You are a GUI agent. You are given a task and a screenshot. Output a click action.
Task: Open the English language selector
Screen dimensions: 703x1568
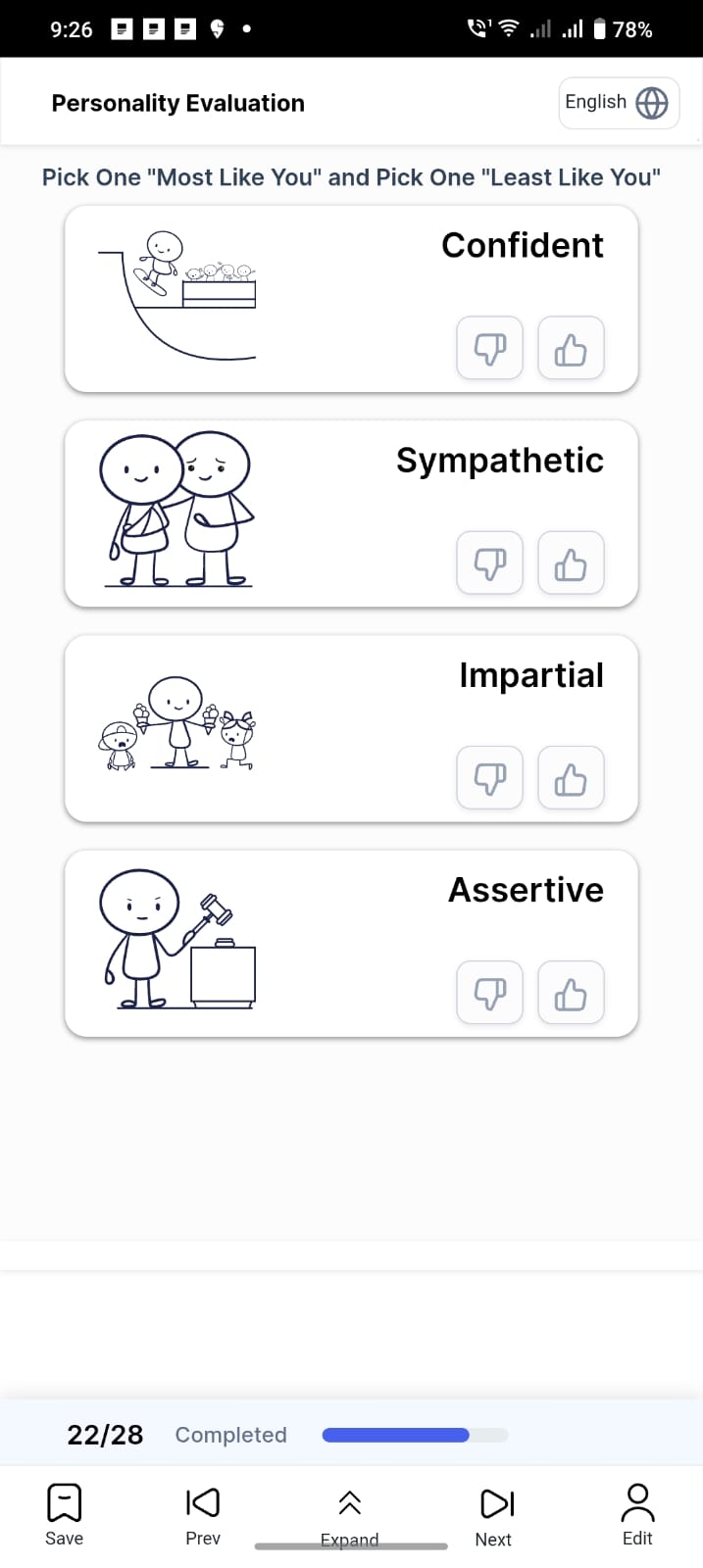pos(619,103)
